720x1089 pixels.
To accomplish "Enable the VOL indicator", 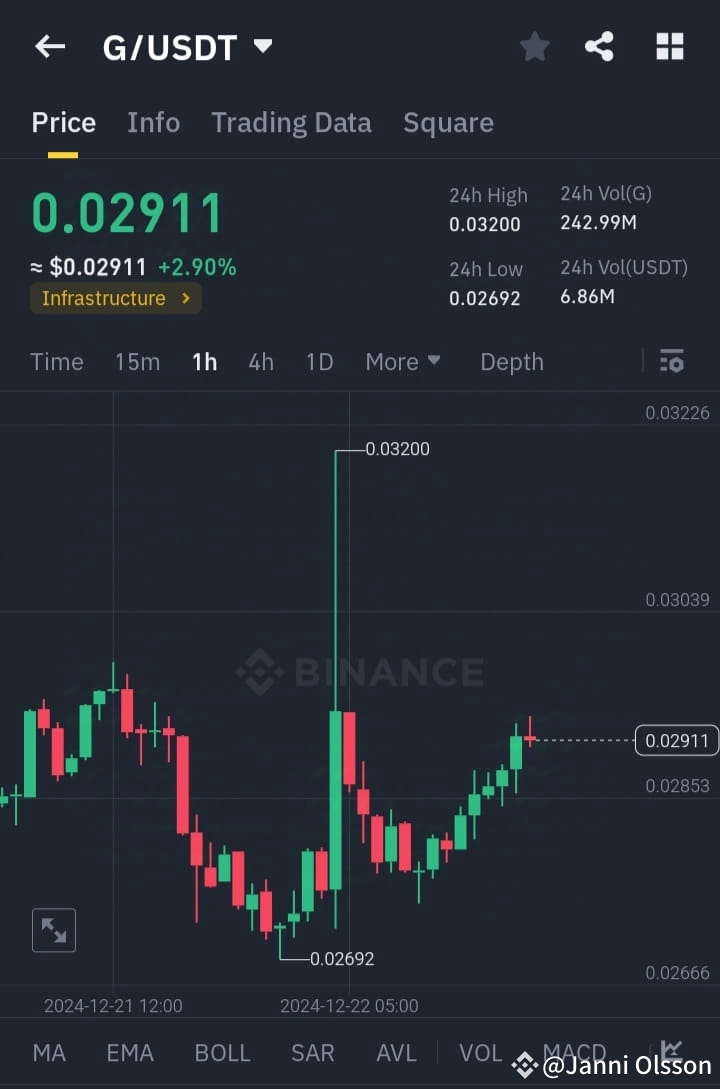I will click(480, 1052).
